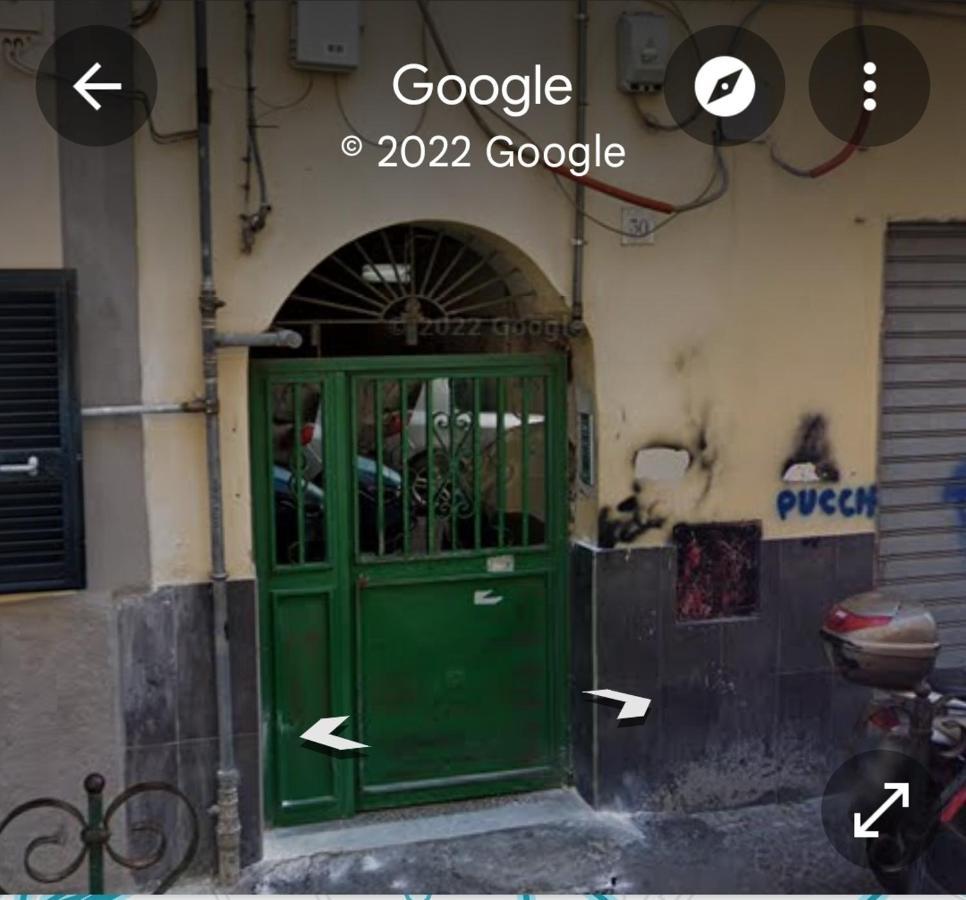This screenshot has width=966, height=900.
Task: Tap the compass icon
Action: click(x=724, y=87)
